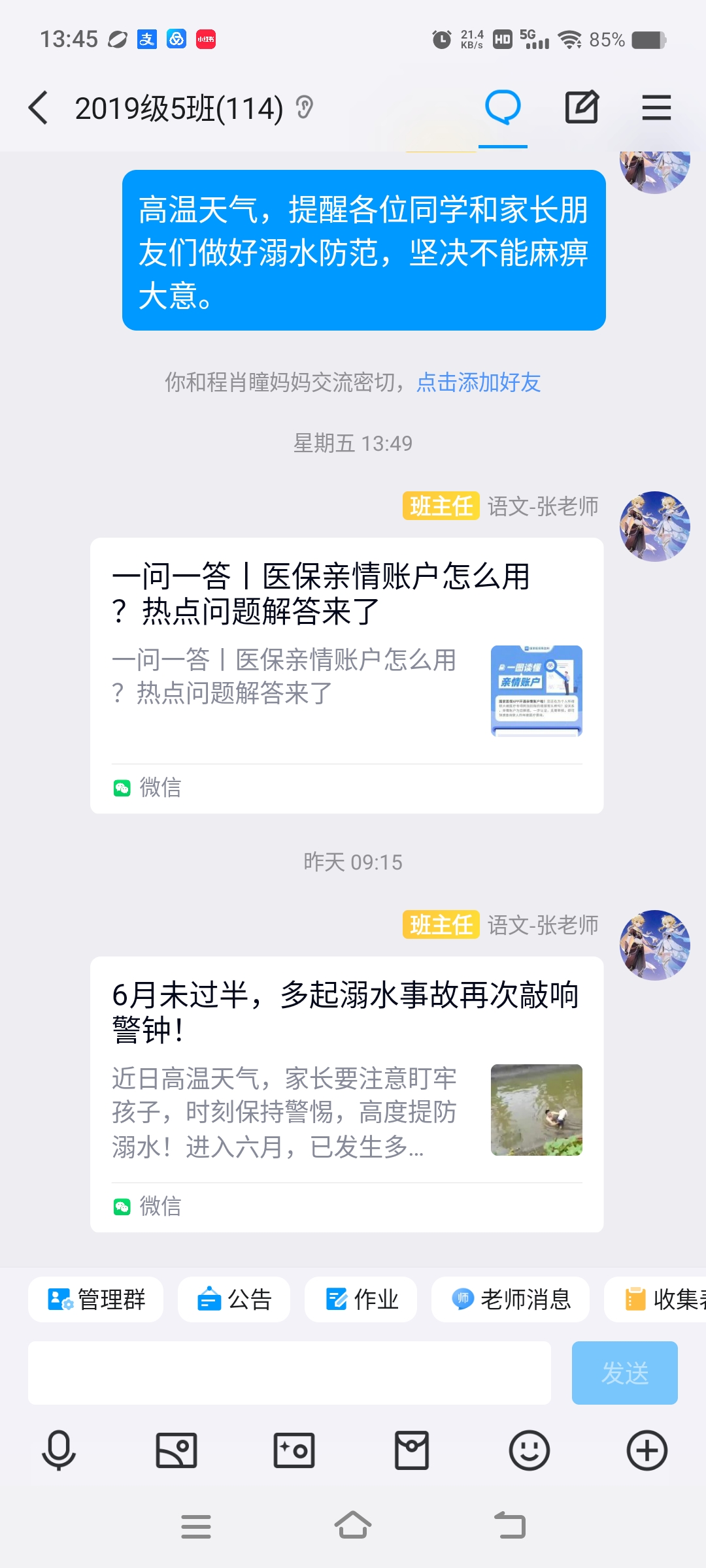Screen dimensions: 706x1568
Task: Open the compose note icon
Action: click(581, 108)
